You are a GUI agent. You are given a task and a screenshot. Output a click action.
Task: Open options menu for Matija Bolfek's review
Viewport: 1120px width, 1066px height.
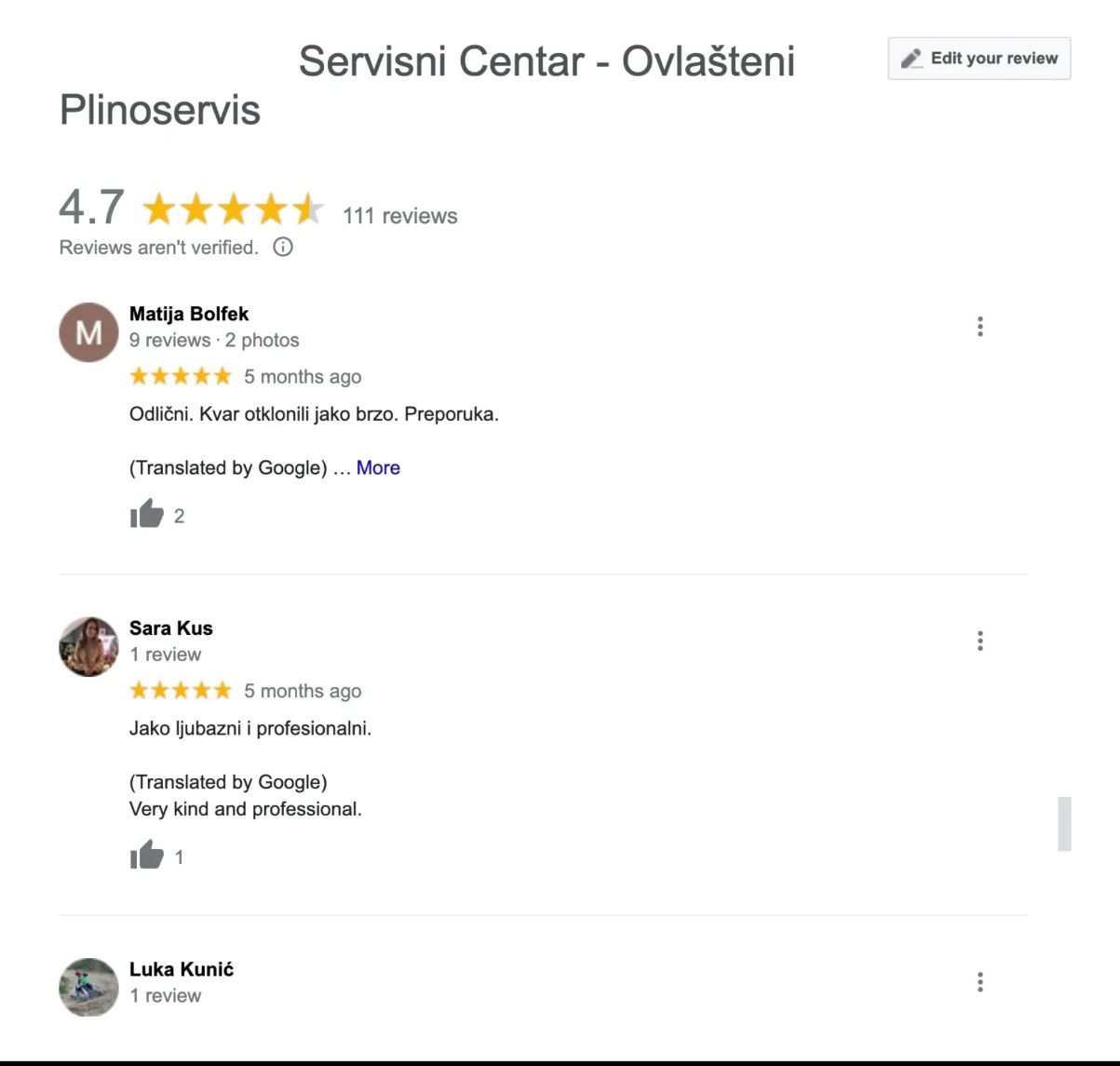[979, 326]
